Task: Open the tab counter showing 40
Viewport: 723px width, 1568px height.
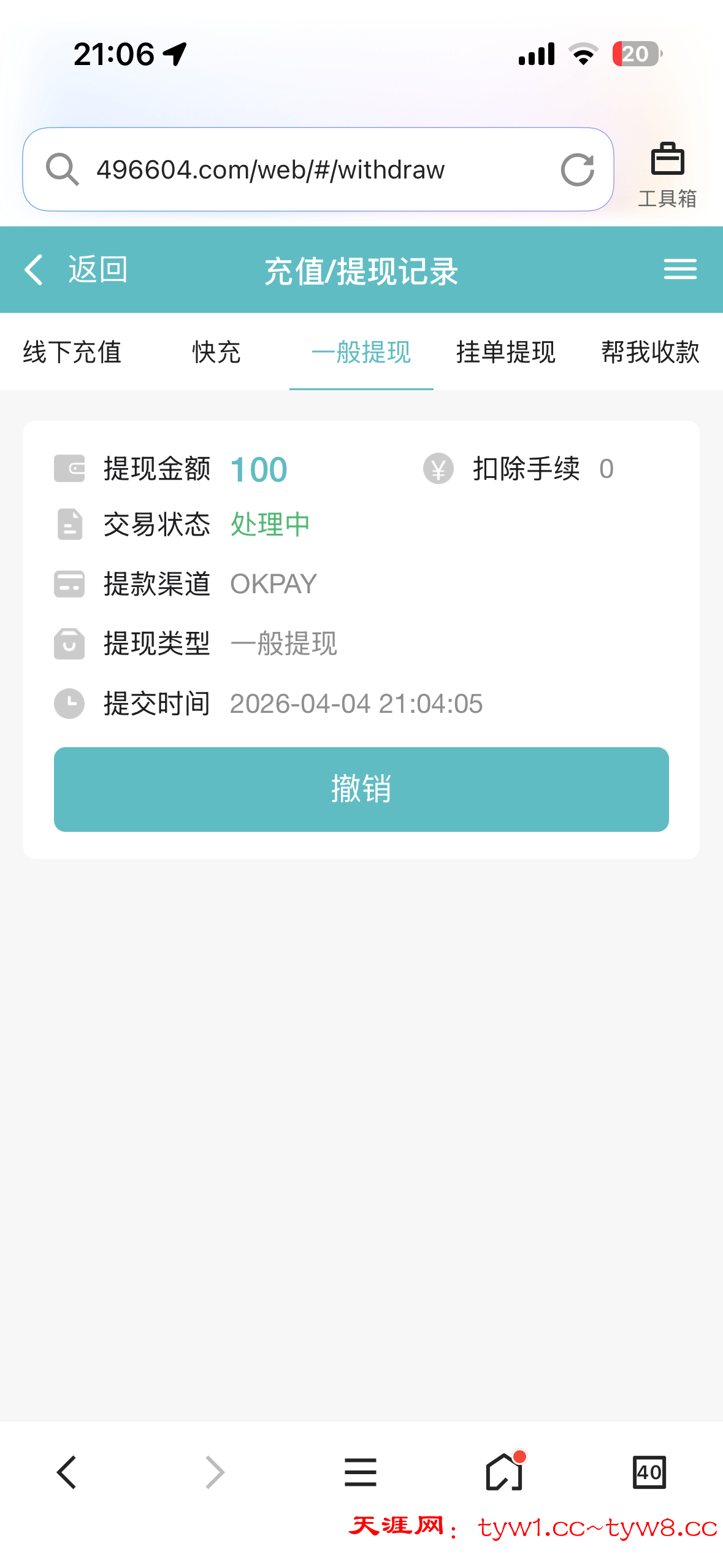Action: (x=651, y=1472)
